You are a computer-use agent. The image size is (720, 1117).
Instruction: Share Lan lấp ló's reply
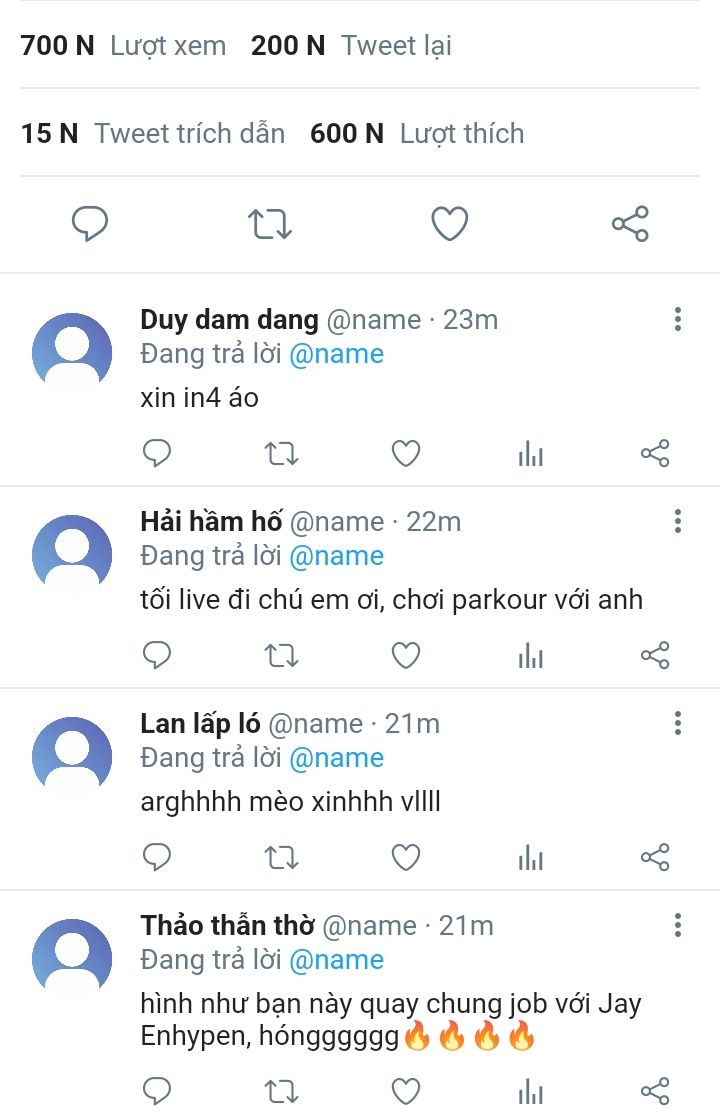coord(655,857)
